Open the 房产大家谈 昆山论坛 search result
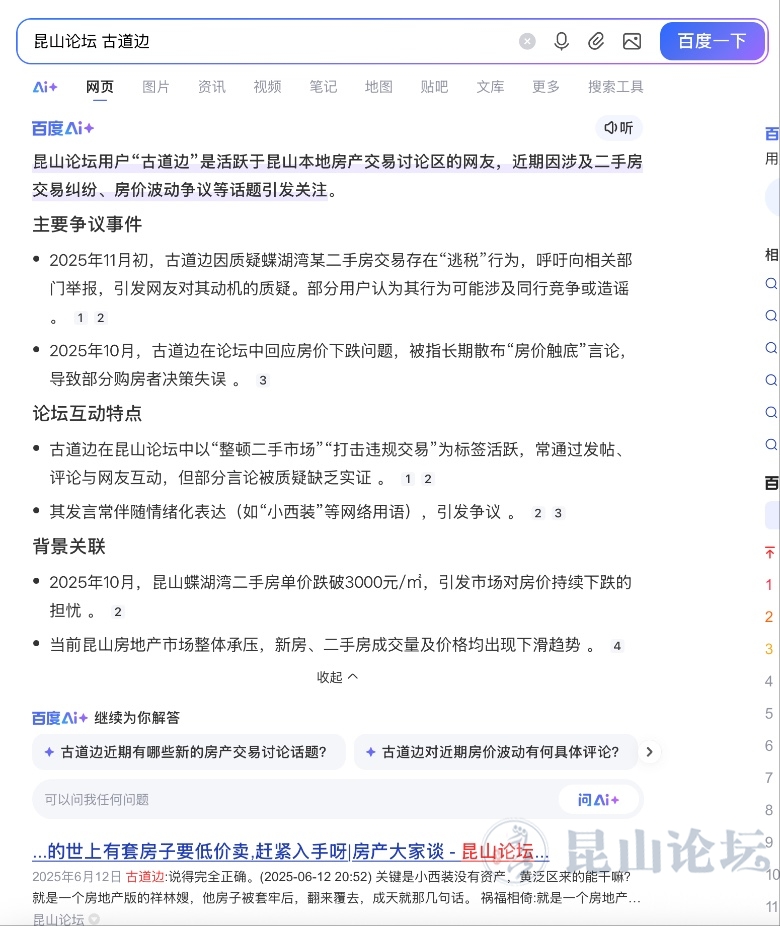The width and height of the screenshot is (780, 926). pyautogui.click(x=290, y=852)
